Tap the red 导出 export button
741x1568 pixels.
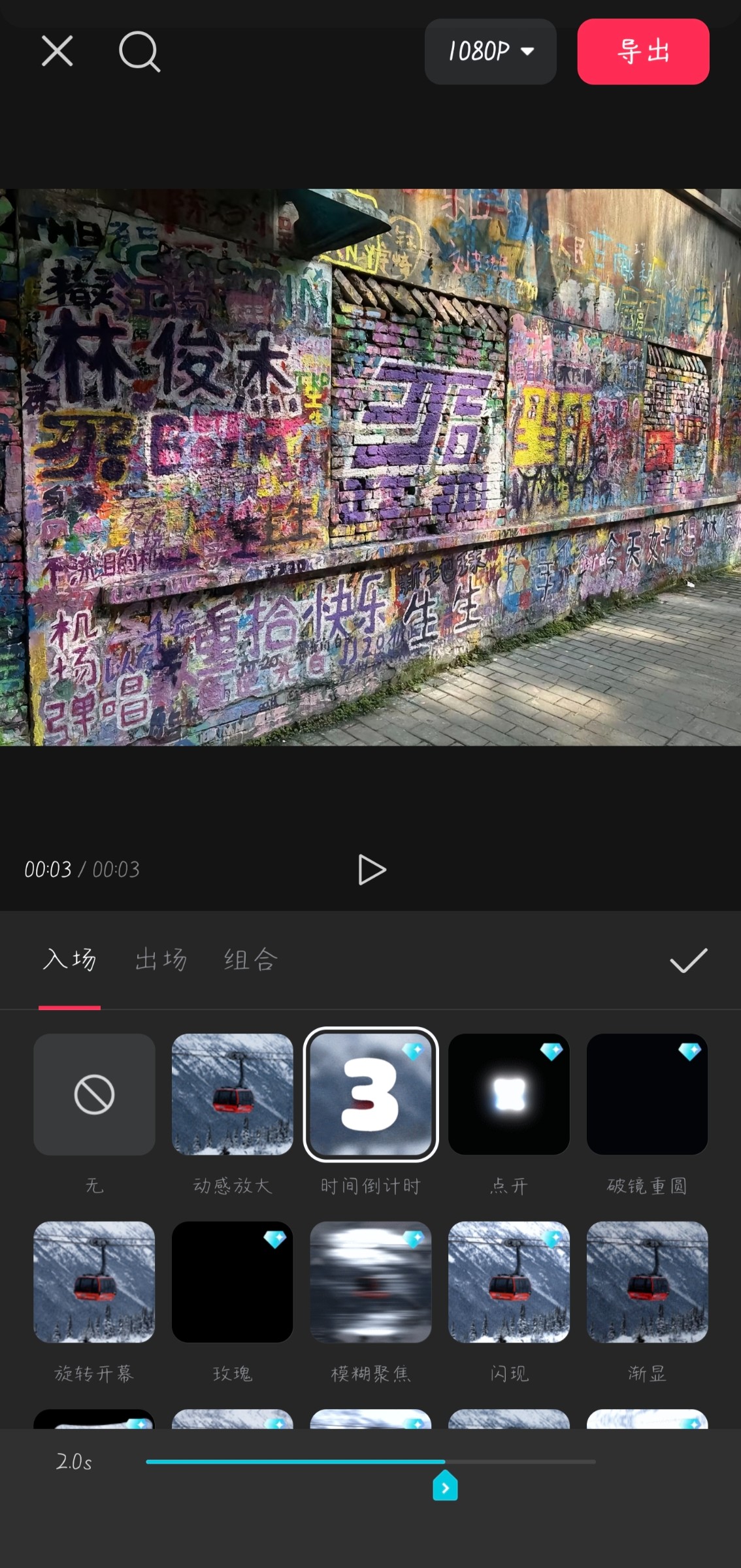[x=643, y=52]
